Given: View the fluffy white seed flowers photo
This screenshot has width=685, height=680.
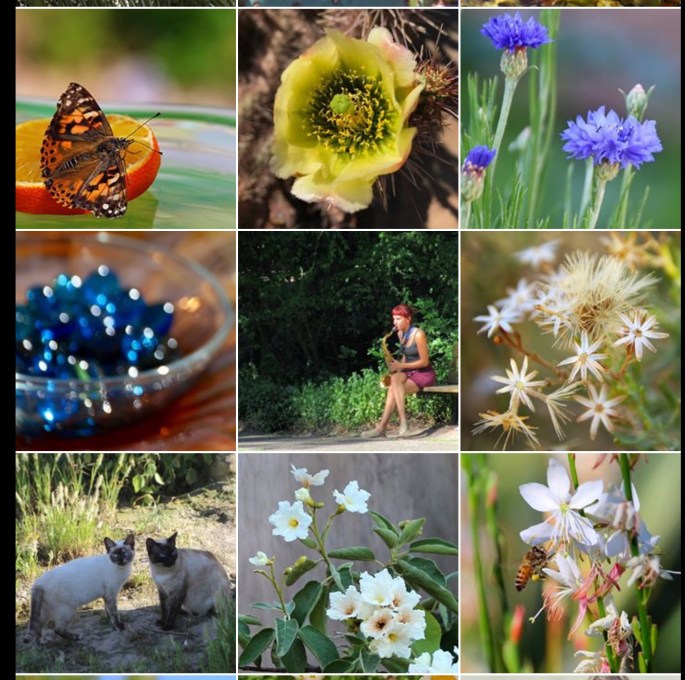Looking at the screenshot, I should (570, 341).
